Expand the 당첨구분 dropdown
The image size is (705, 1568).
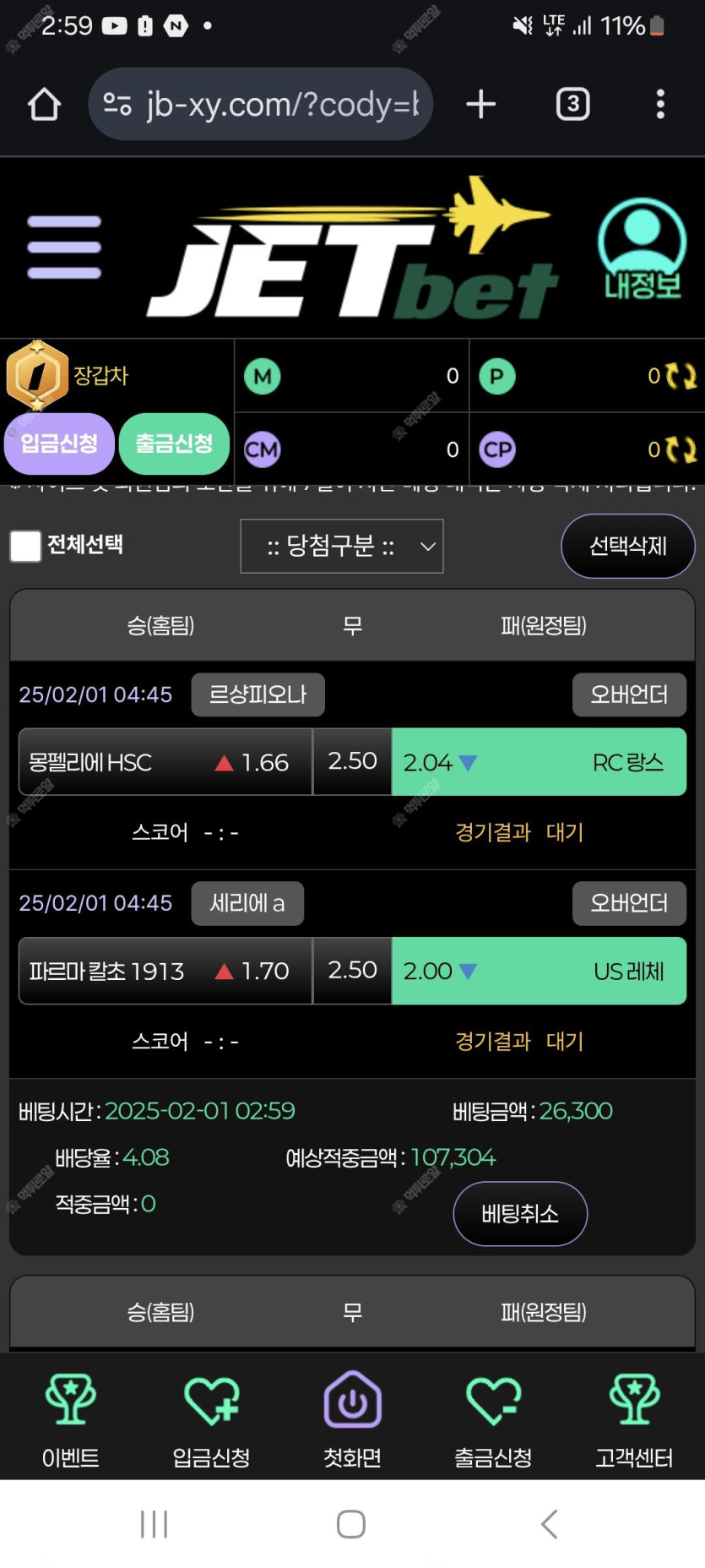[x=342, y=547]
